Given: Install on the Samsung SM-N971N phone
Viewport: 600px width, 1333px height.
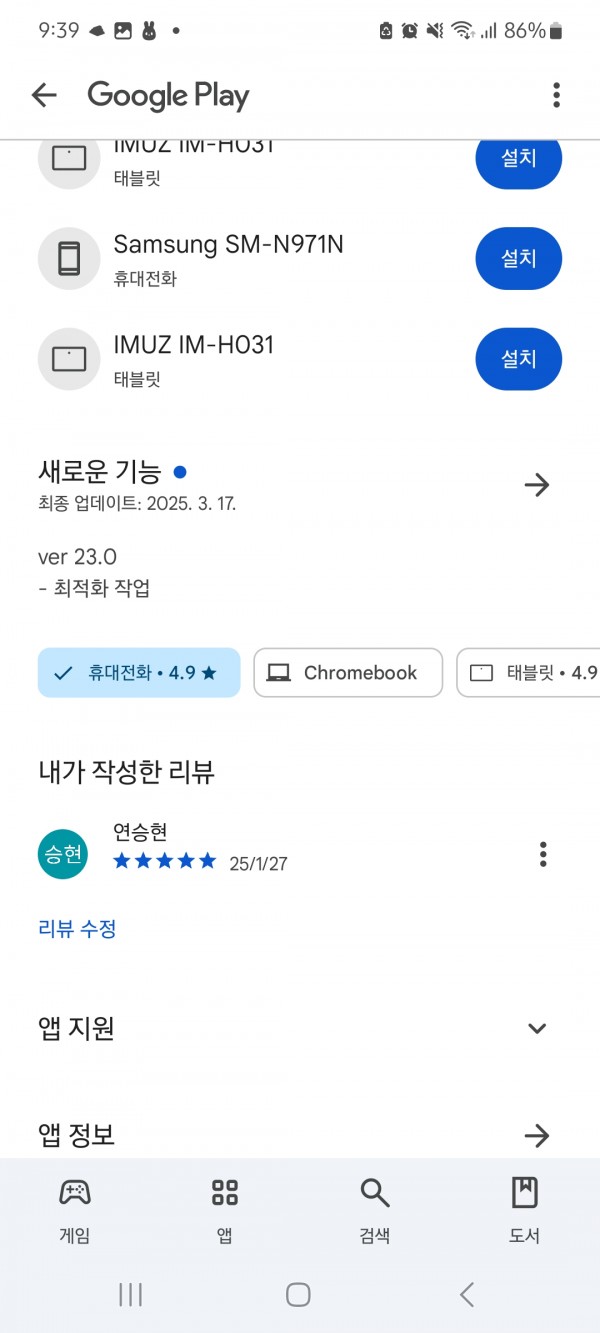Looking at the screenshot, I should click(518, 259).
